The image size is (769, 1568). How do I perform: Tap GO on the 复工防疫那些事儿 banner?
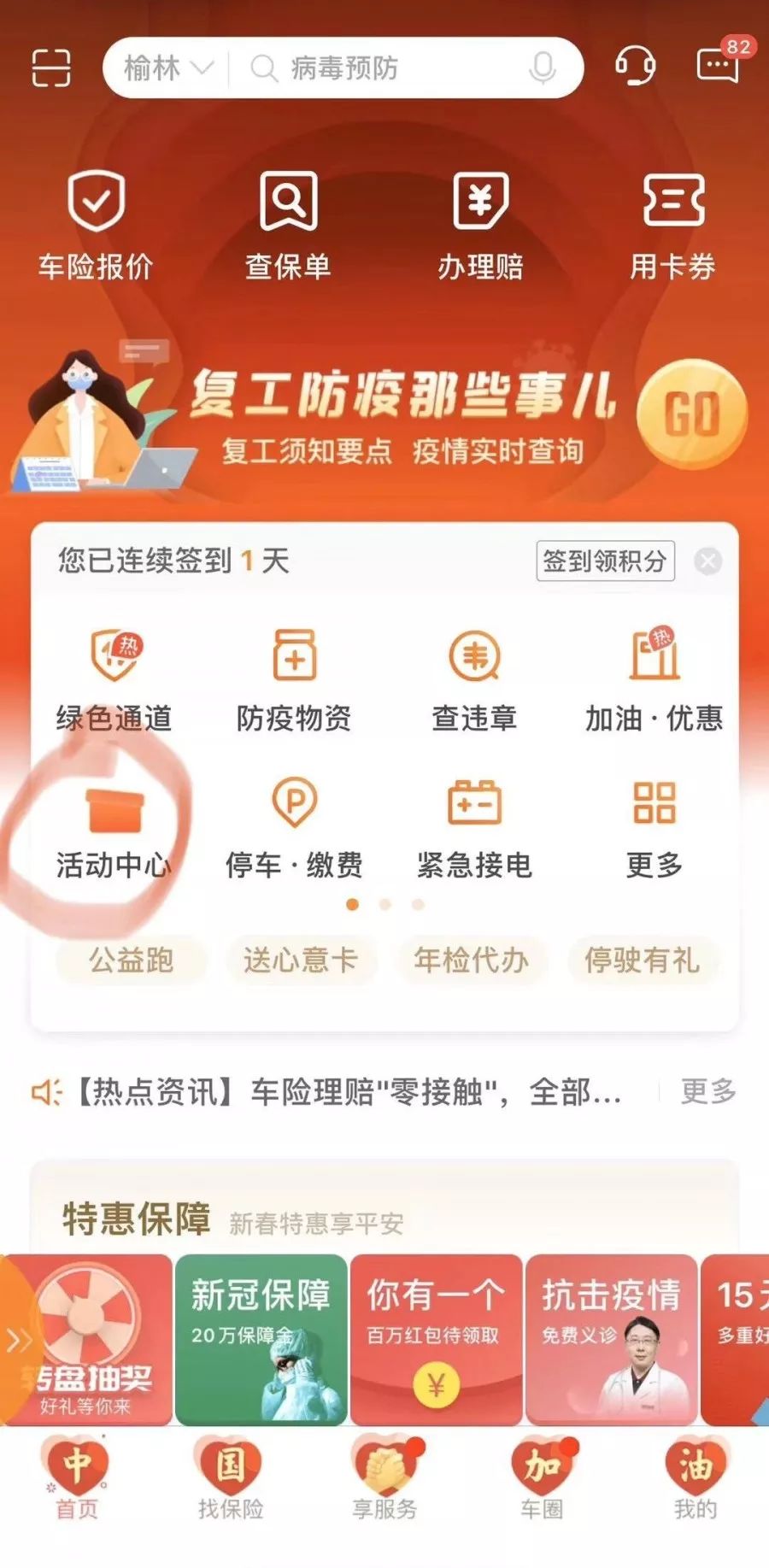pyautogui.click(x=691, y=415)
